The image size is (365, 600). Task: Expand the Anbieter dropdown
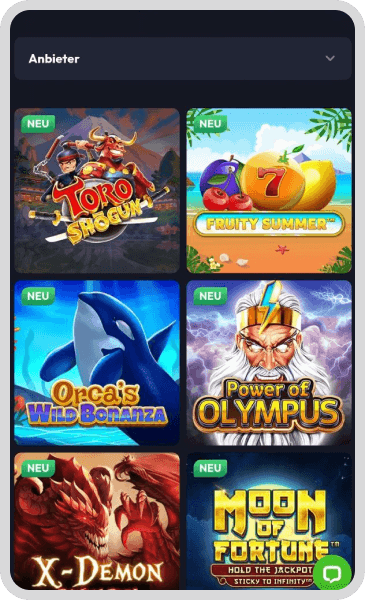click(x=182, y=59)
